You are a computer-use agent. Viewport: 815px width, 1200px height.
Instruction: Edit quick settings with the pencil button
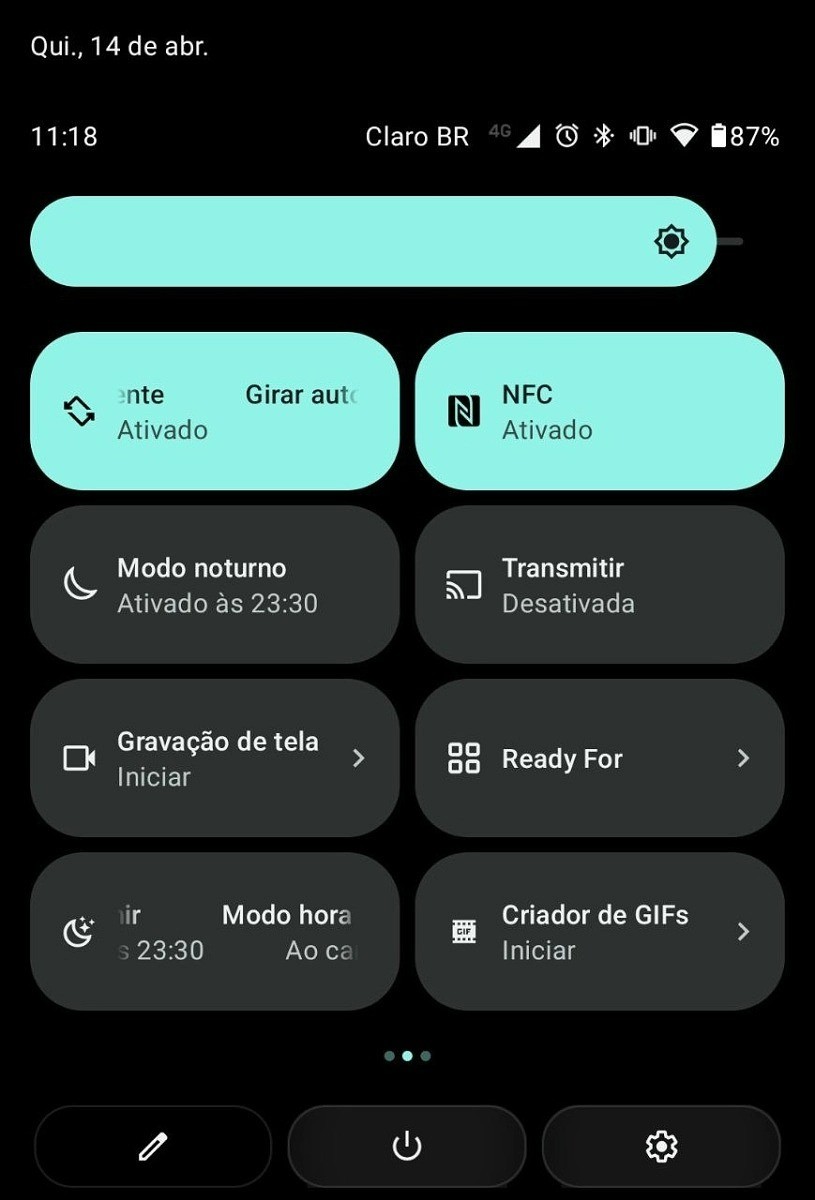(x=153, y=1146)
